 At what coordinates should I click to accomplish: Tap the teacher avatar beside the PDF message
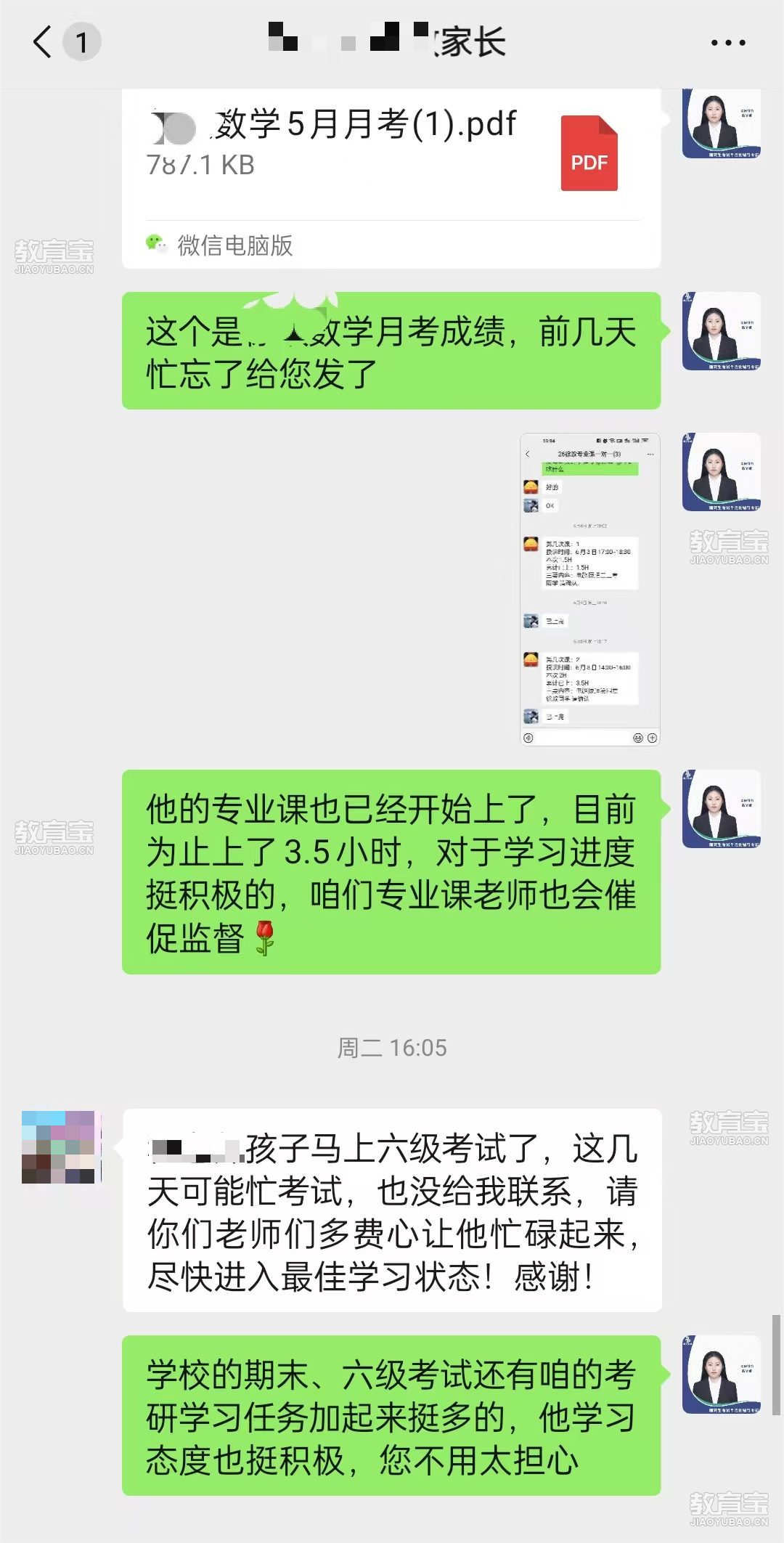pos(721,123)
